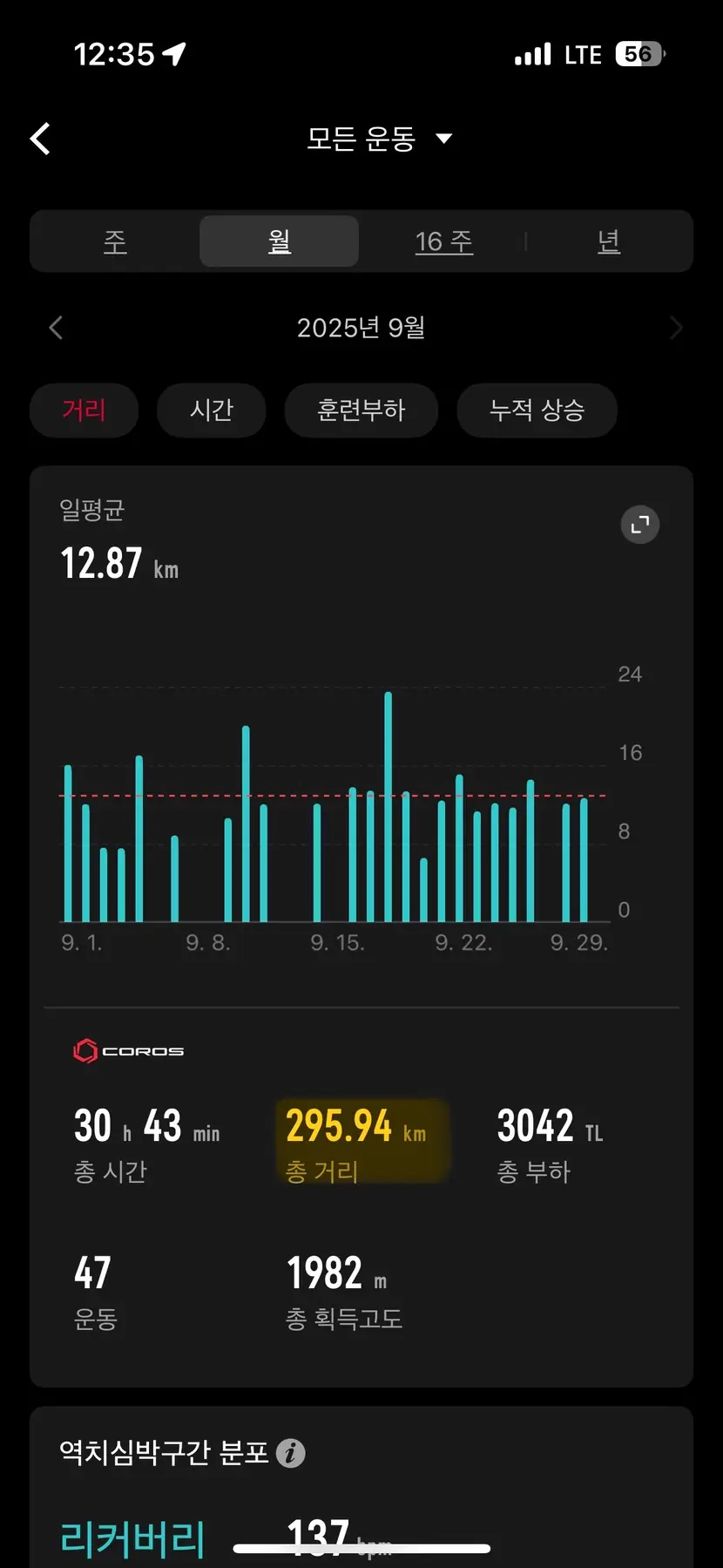Open info about 역치심박구간 분포
The height and width of the screenshot is (1568, 723).
291,1453
